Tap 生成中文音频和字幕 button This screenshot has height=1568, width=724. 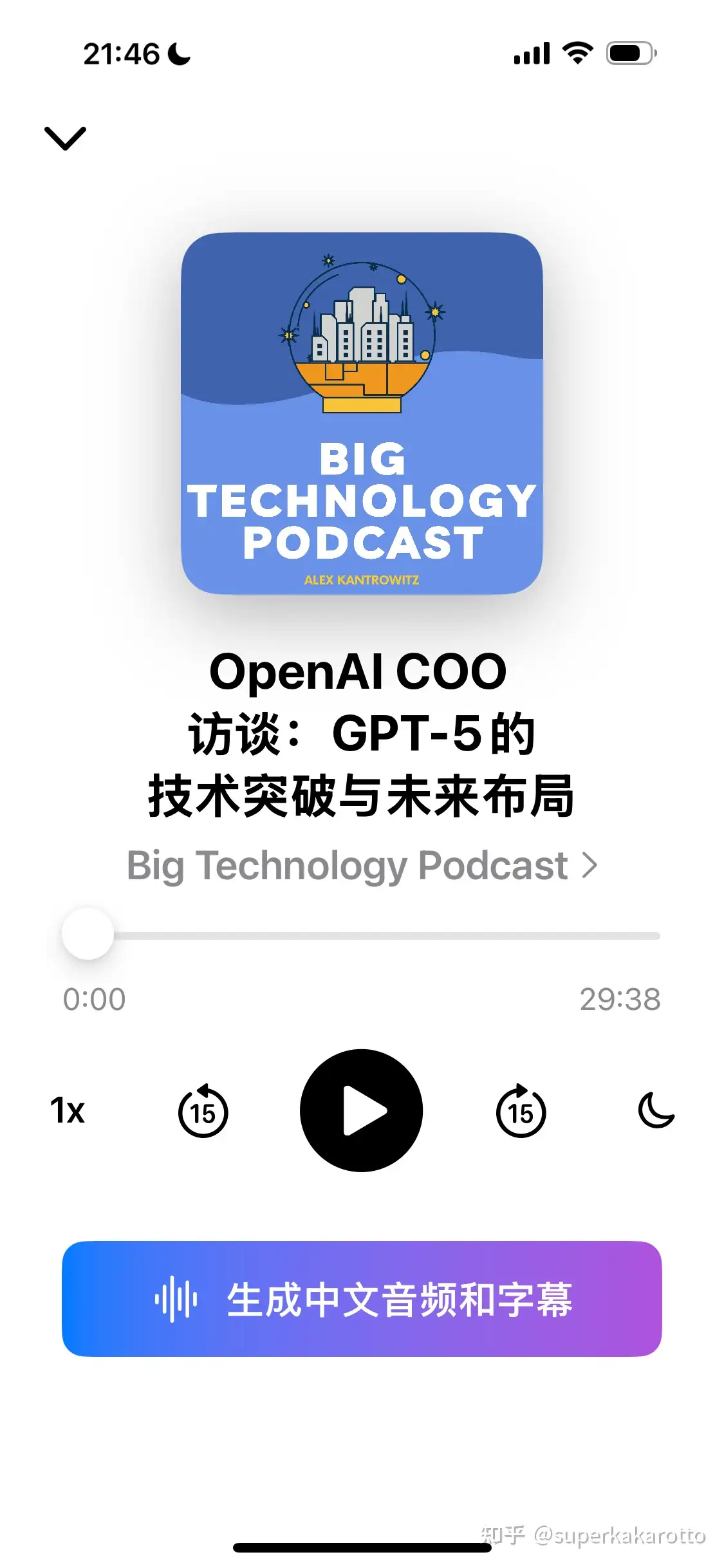pos(362,1299)
